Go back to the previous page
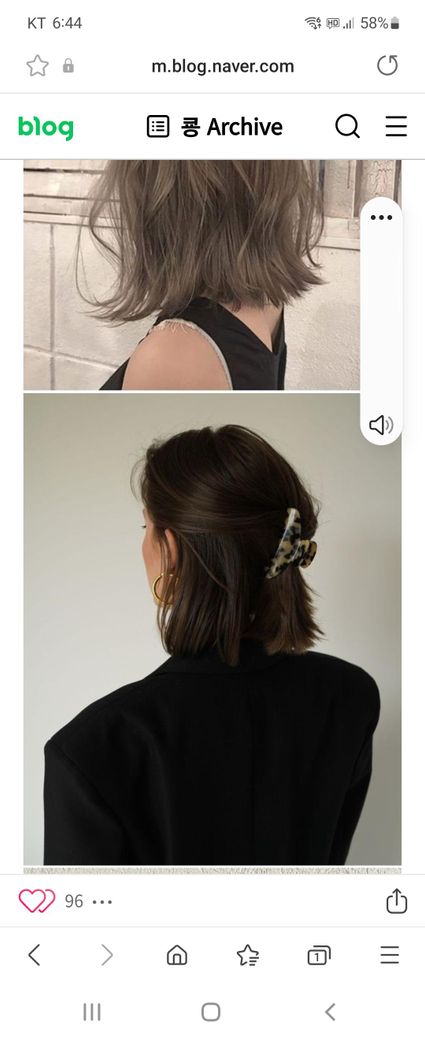The image size is (425, 1040). pyautogui.click(x=34, y=955)
